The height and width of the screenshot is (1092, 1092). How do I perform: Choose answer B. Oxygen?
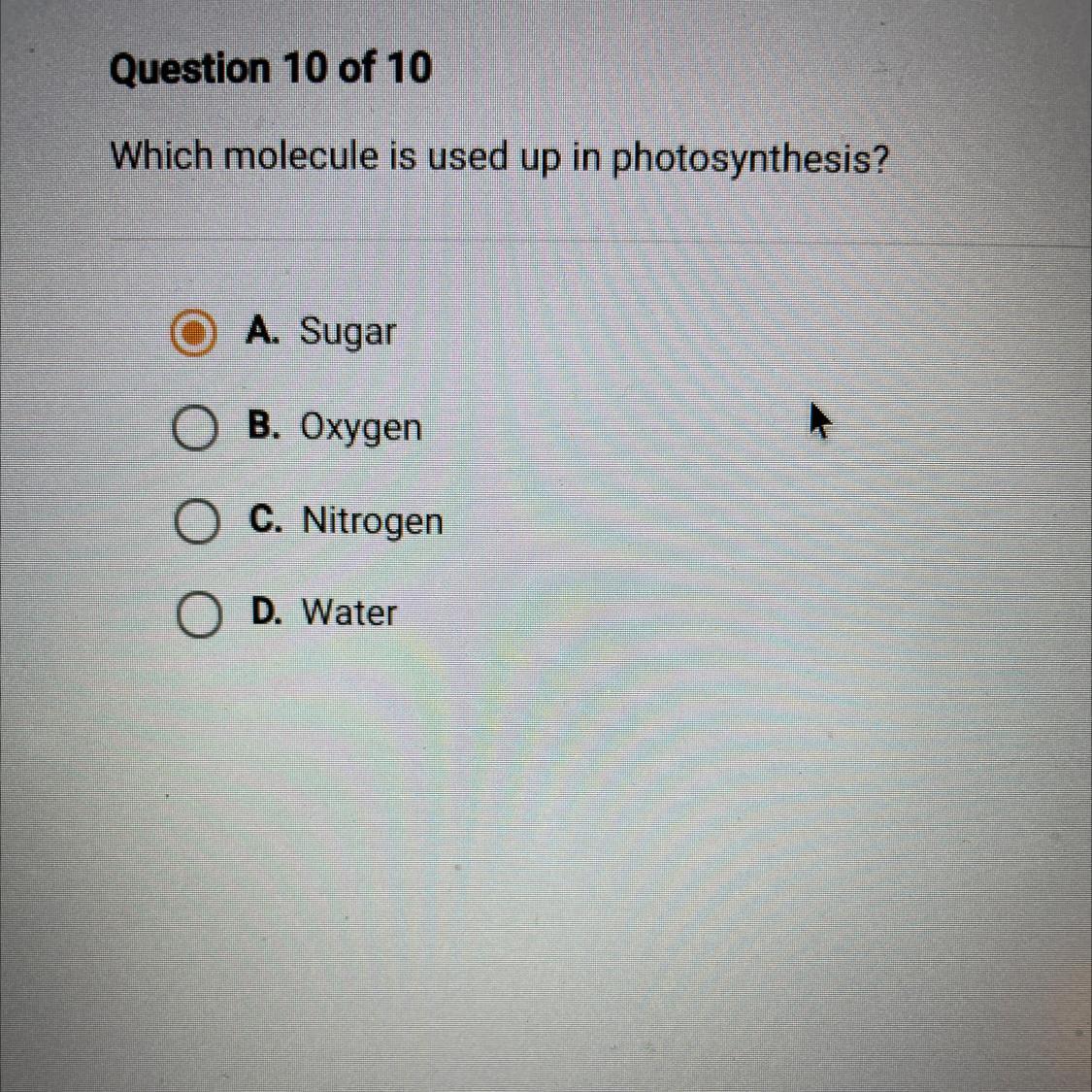[195, 429]
